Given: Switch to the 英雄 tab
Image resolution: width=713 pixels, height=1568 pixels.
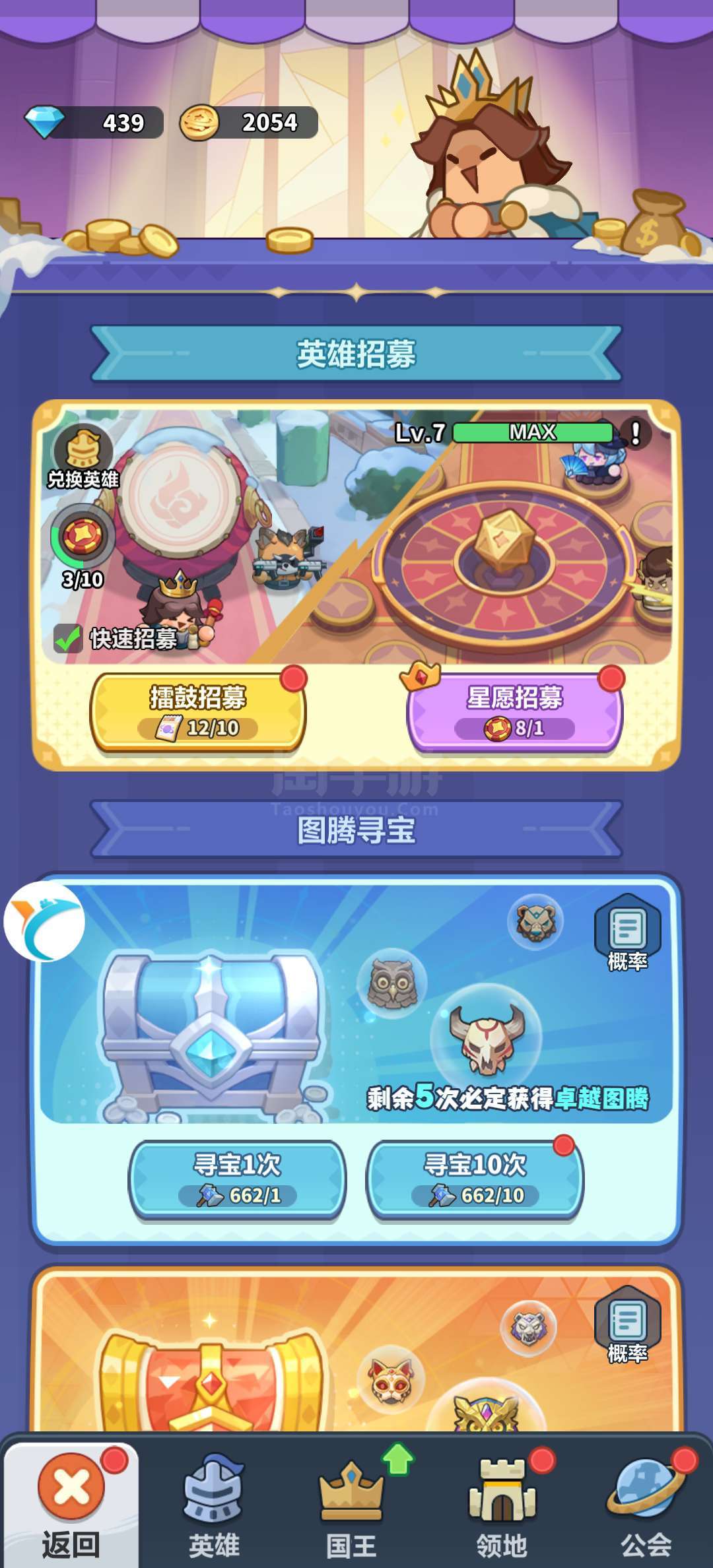Looking at the screenshot, I should pos(214,1505).
